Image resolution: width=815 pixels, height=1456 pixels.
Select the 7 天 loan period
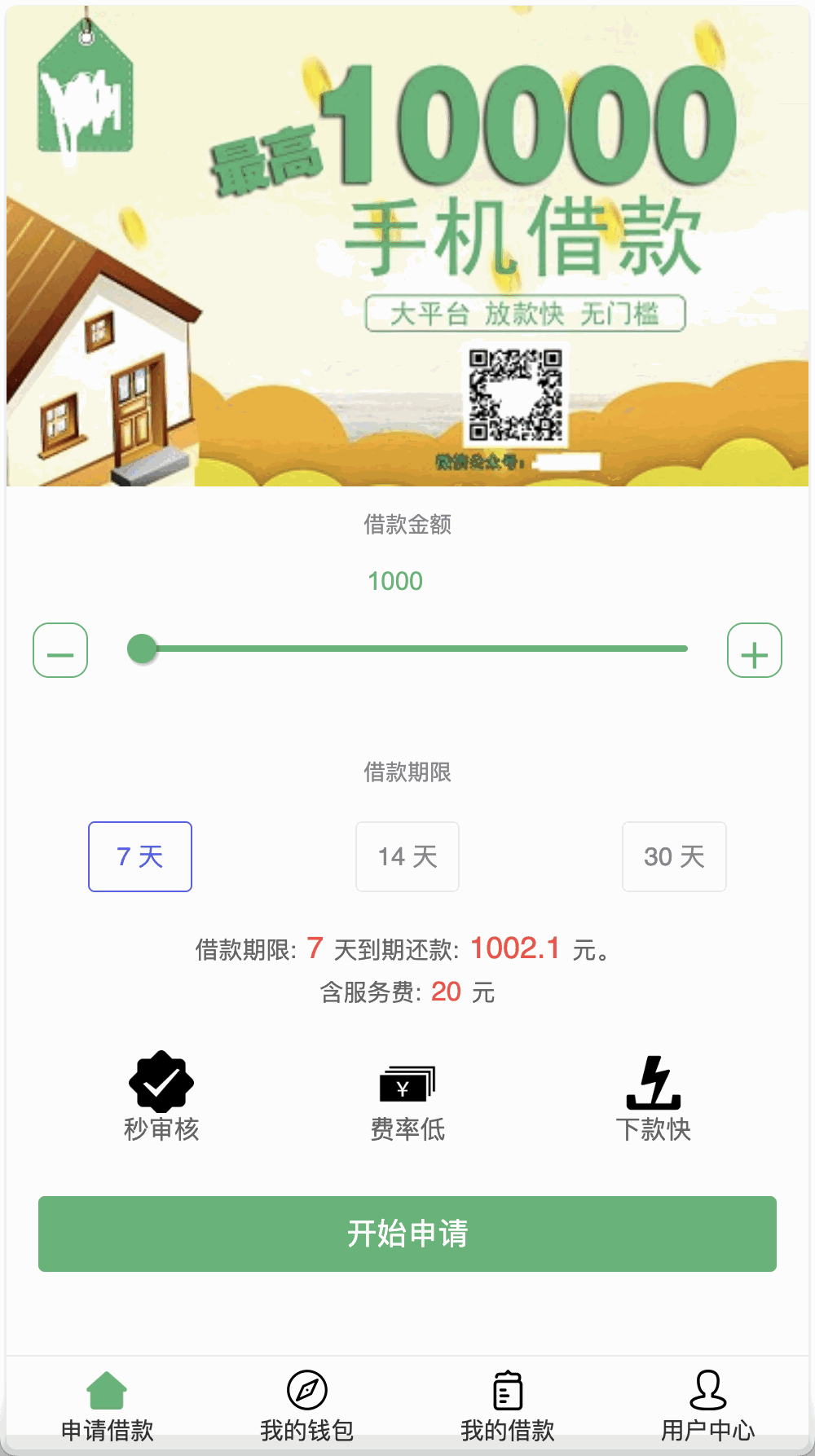pyautogui.click(x=139, y=856)
